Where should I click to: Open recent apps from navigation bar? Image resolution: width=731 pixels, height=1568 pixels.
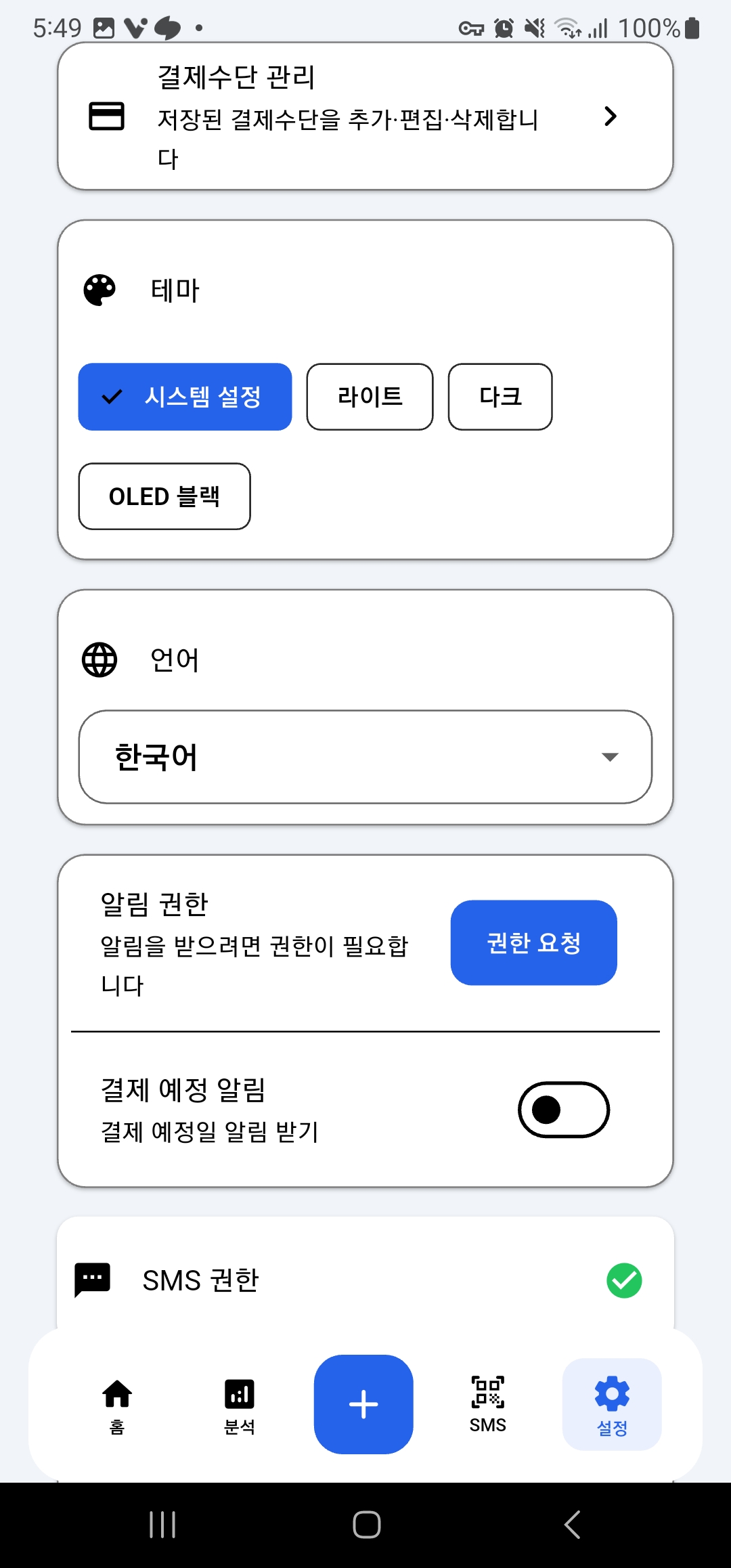pyautogui.click(x=162, y=1525)
